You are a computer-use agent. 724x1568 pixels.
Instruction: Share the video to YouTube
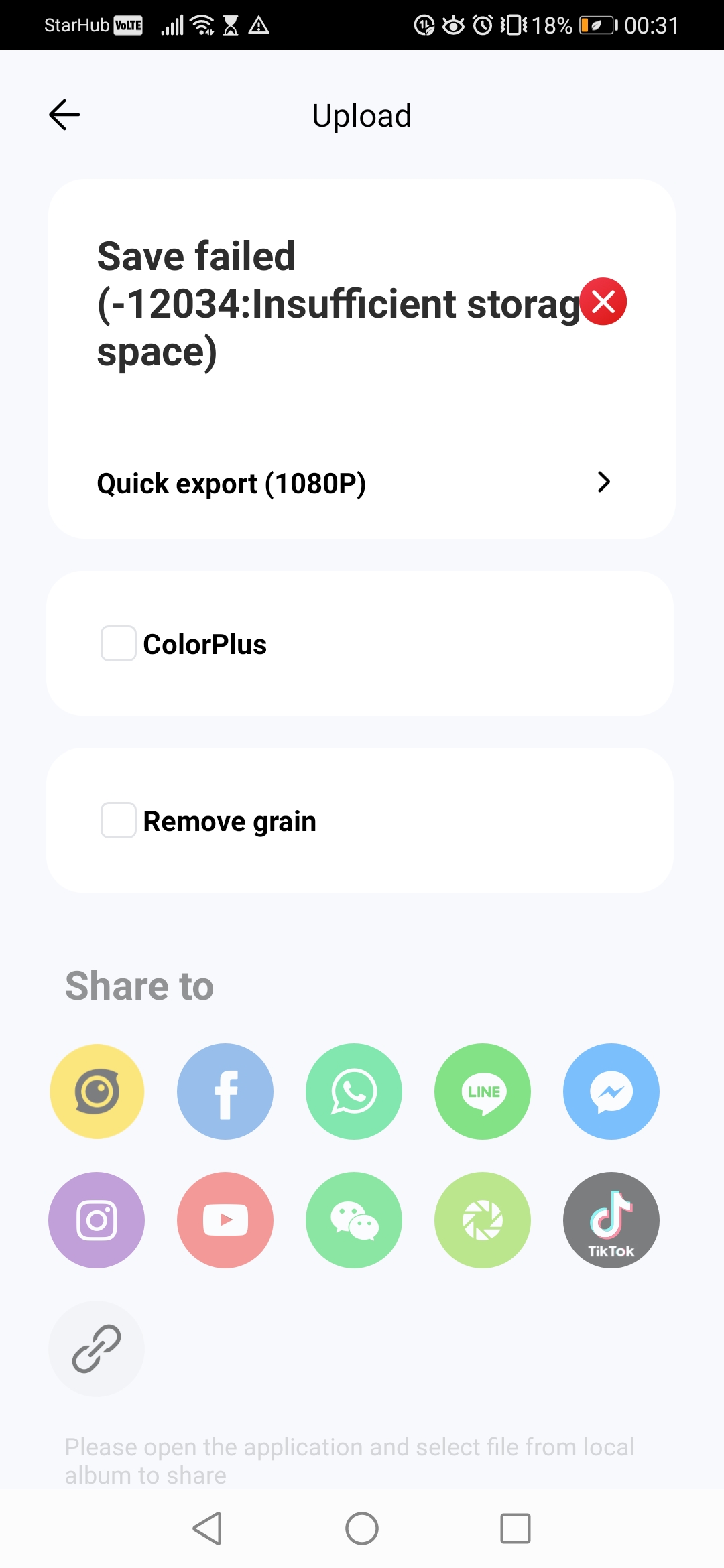click(x=225, y=1220)
